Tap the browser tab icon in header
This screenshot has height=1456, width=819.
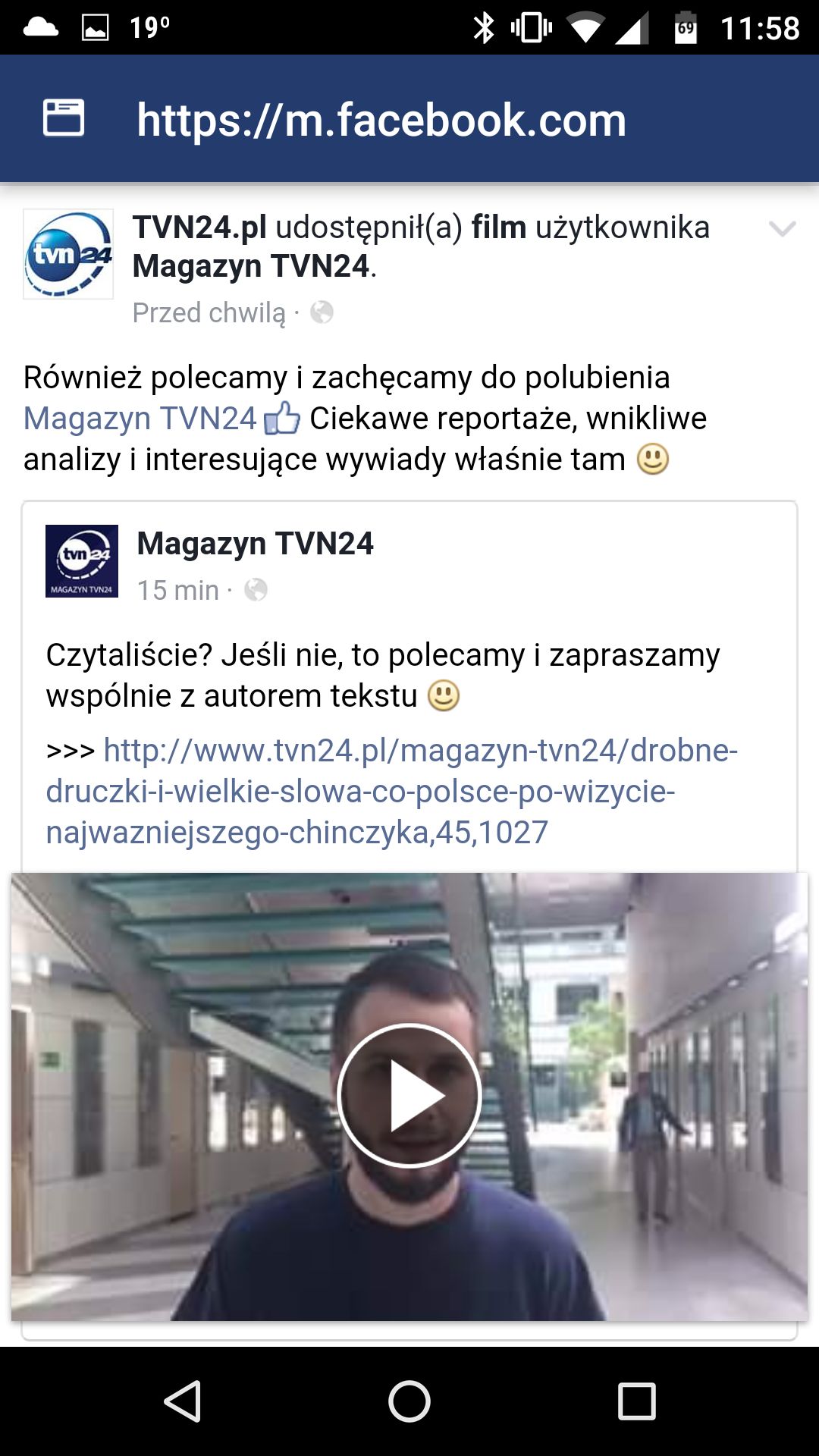[x=64, y=118]
